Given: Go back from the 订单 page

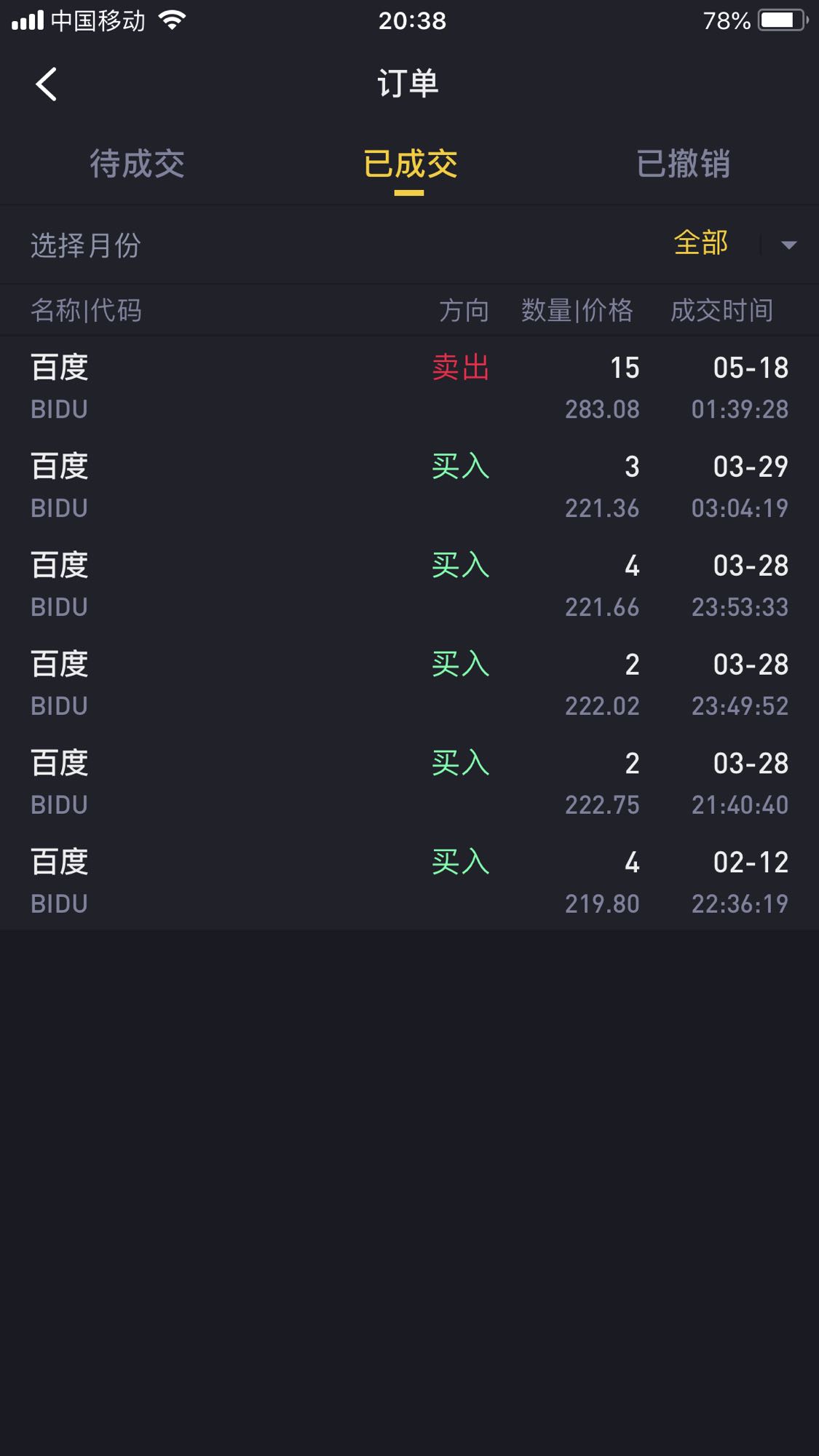Looking at the screenshot, I should coord(47,84).
